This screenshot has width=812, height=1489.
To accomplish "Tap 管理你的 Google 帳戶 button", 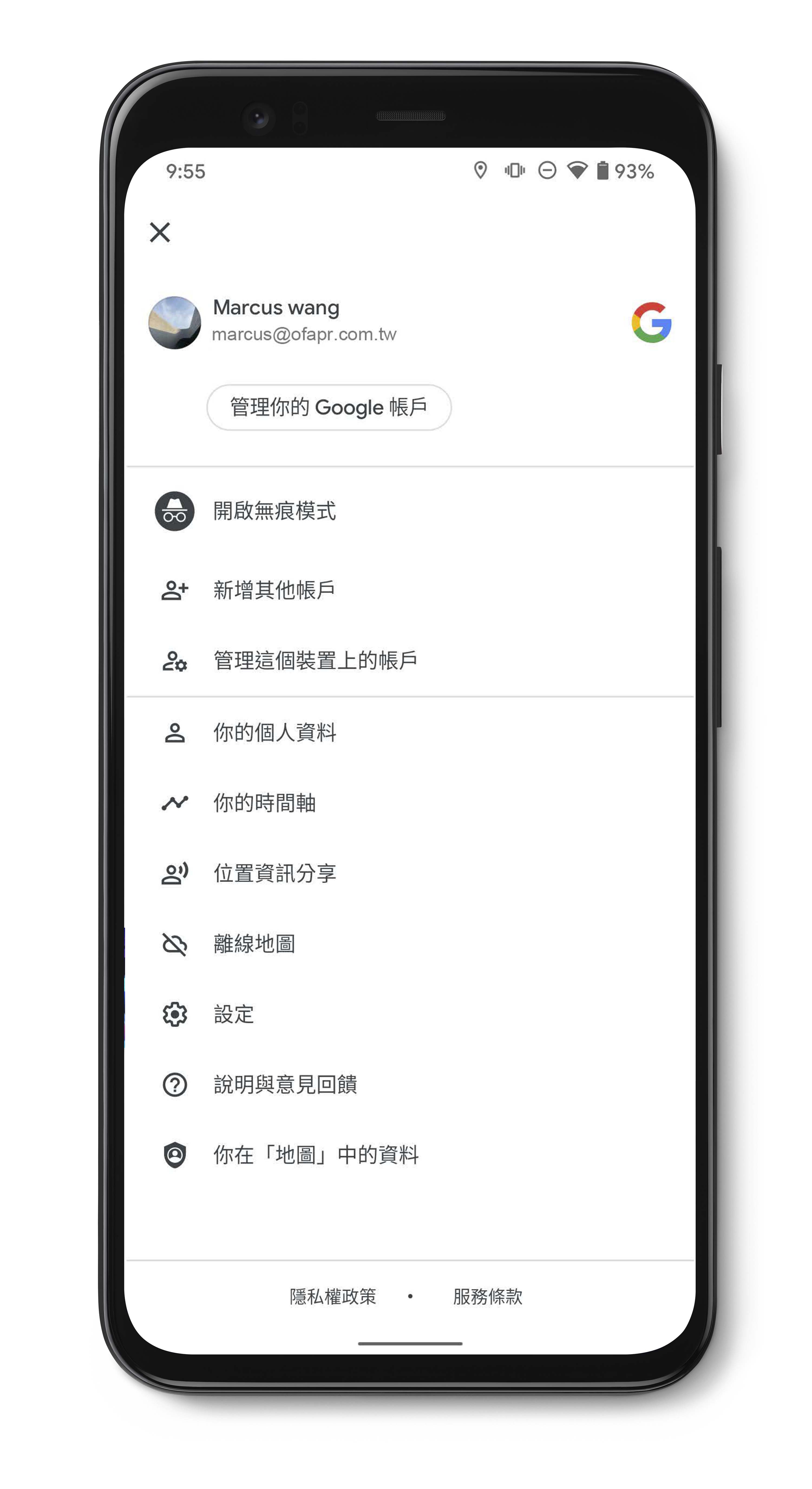I will [x=329, y=408].
